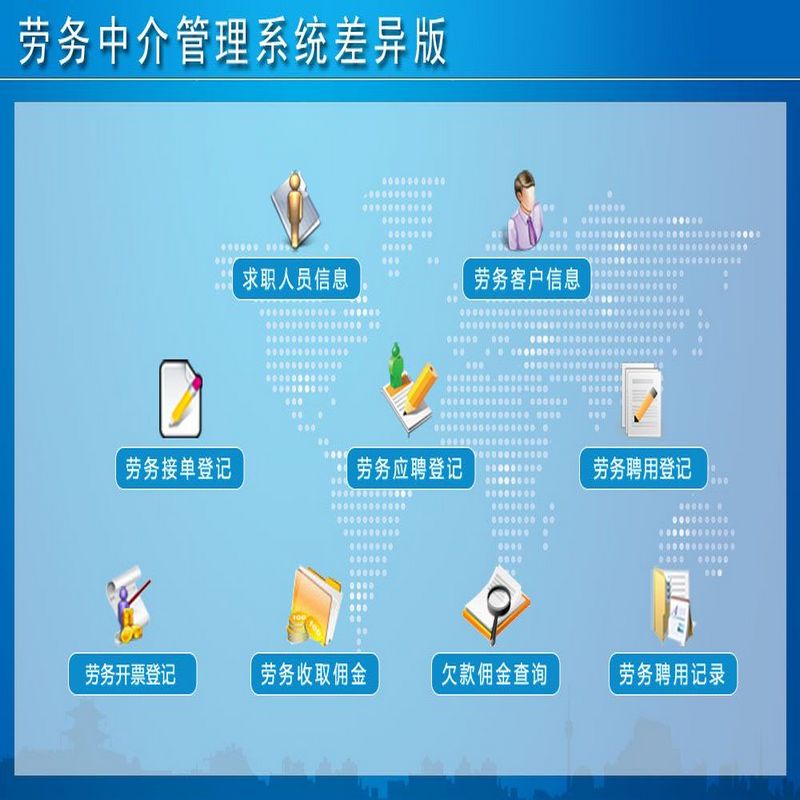
Task: Open 劳务客户信息 module
Action: pyautogui.click(x=526, y=279)
